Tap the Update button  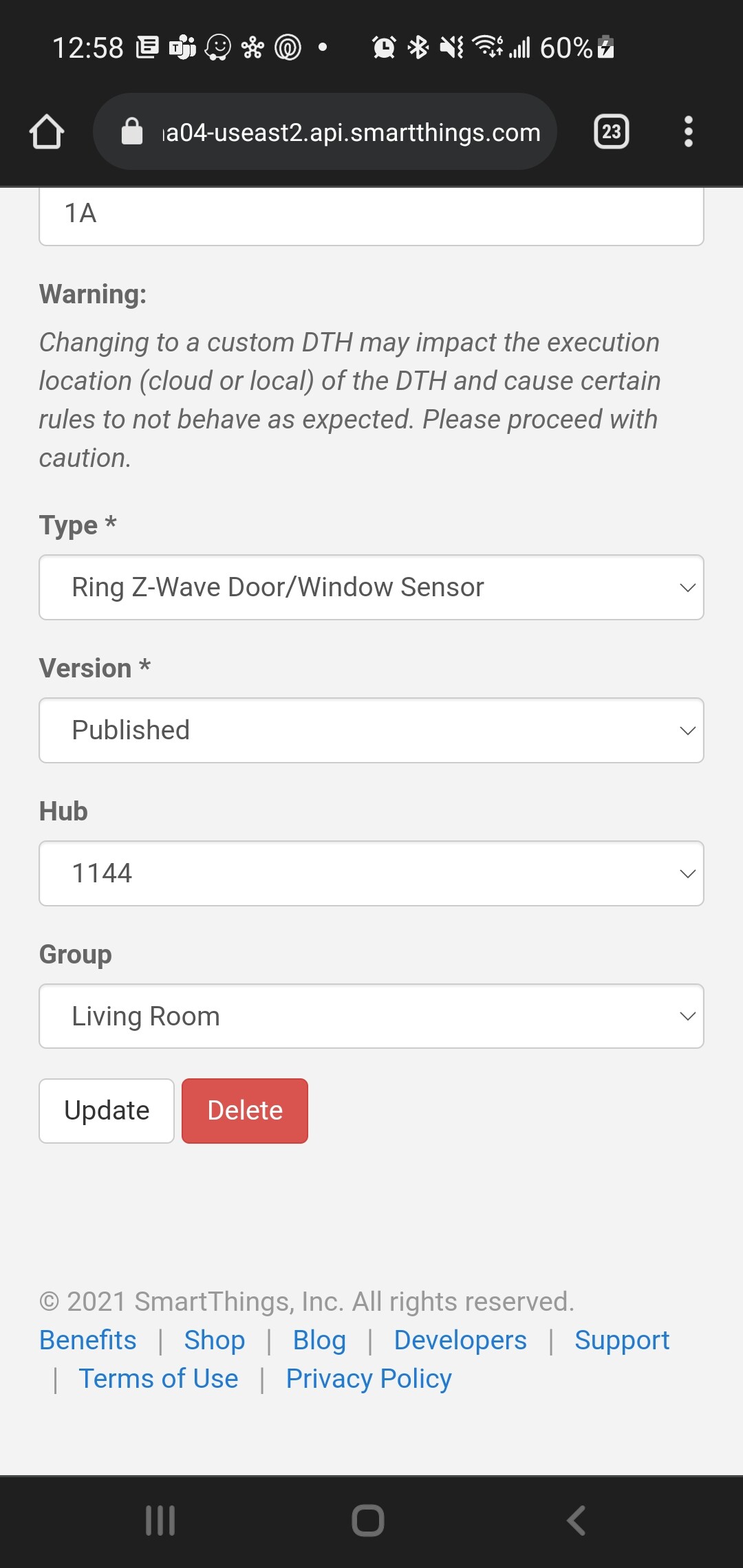click(107, 1111)
